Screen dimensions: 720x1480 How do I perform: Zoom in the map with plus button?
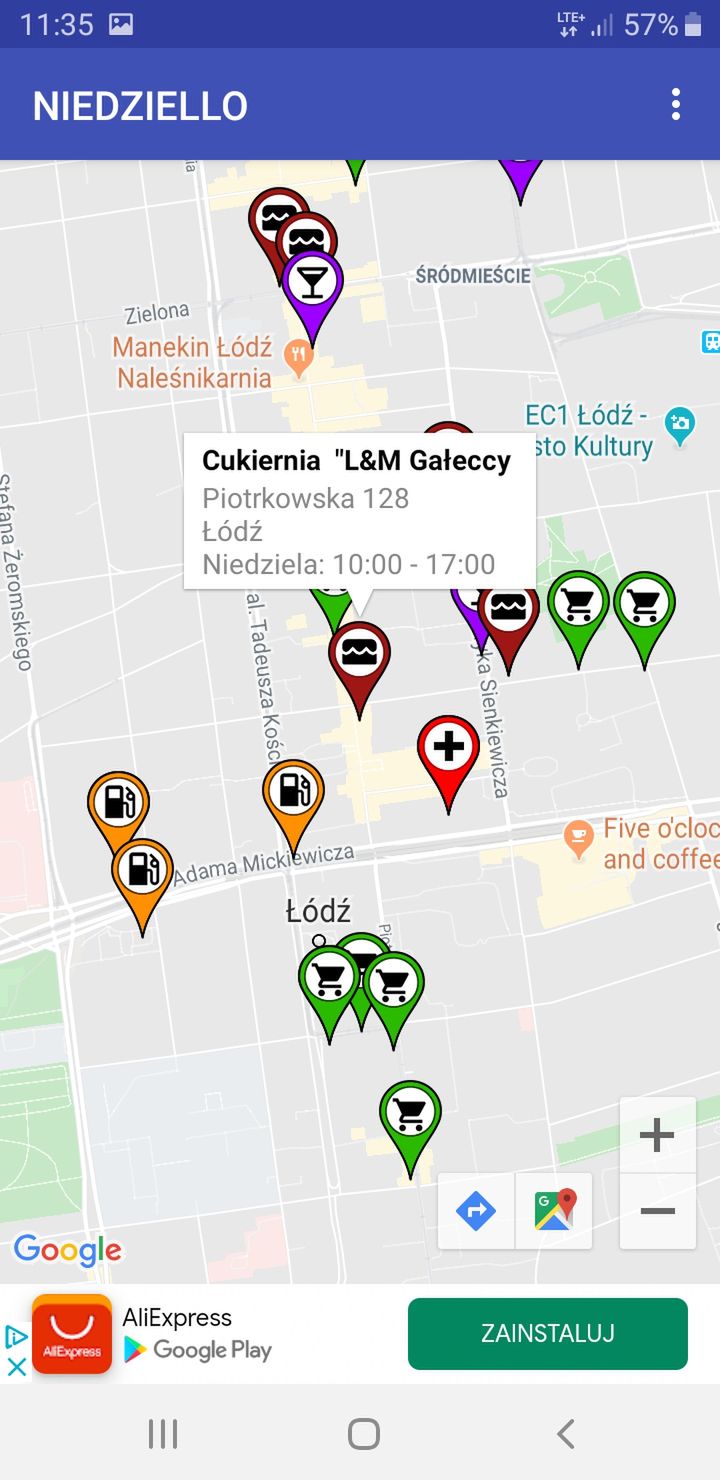pos(657,1135)
